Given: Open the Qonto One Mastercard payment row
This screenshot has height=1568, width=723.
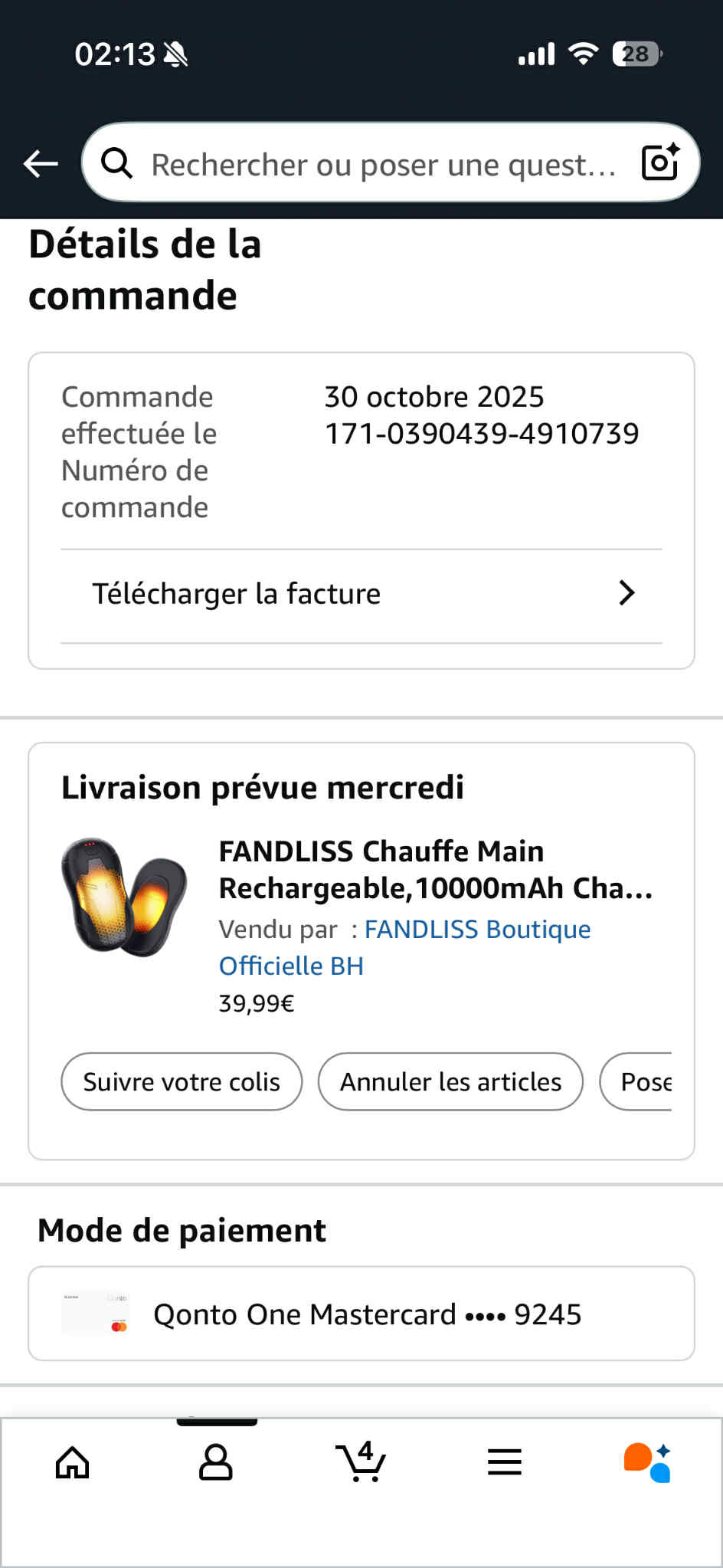Looking at the screenshot, I should coord(361,1314).
